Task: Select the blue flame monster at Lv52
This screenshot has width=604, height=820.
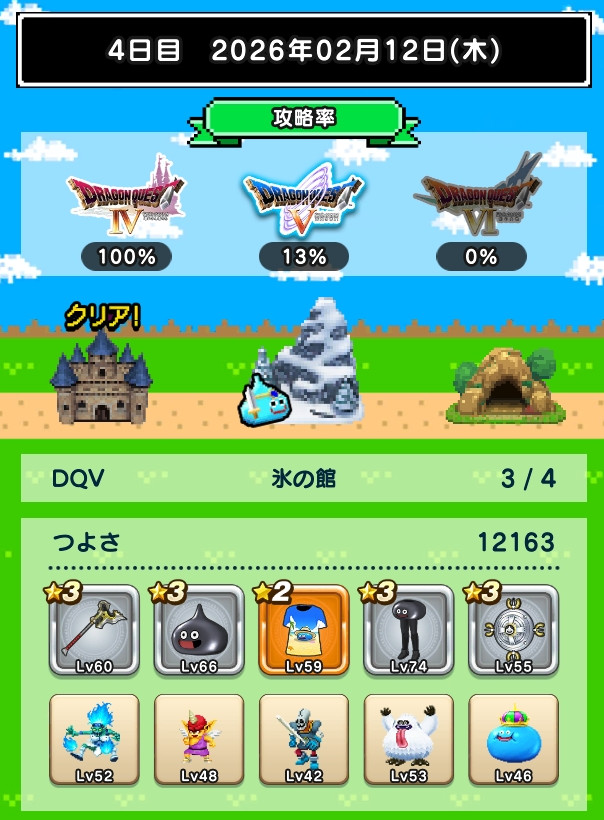Action: pos(91,739)
